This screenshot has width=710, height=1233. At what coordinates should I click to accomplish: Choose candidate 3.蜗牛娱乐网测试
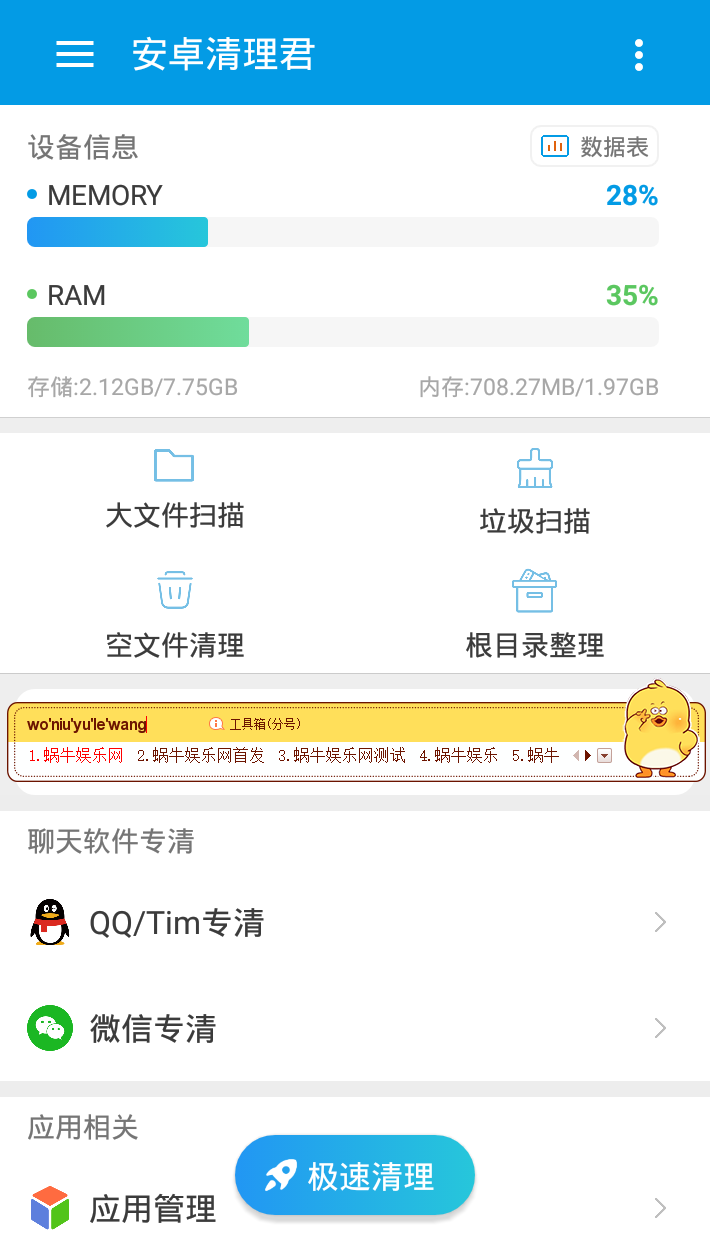point(342,756)
